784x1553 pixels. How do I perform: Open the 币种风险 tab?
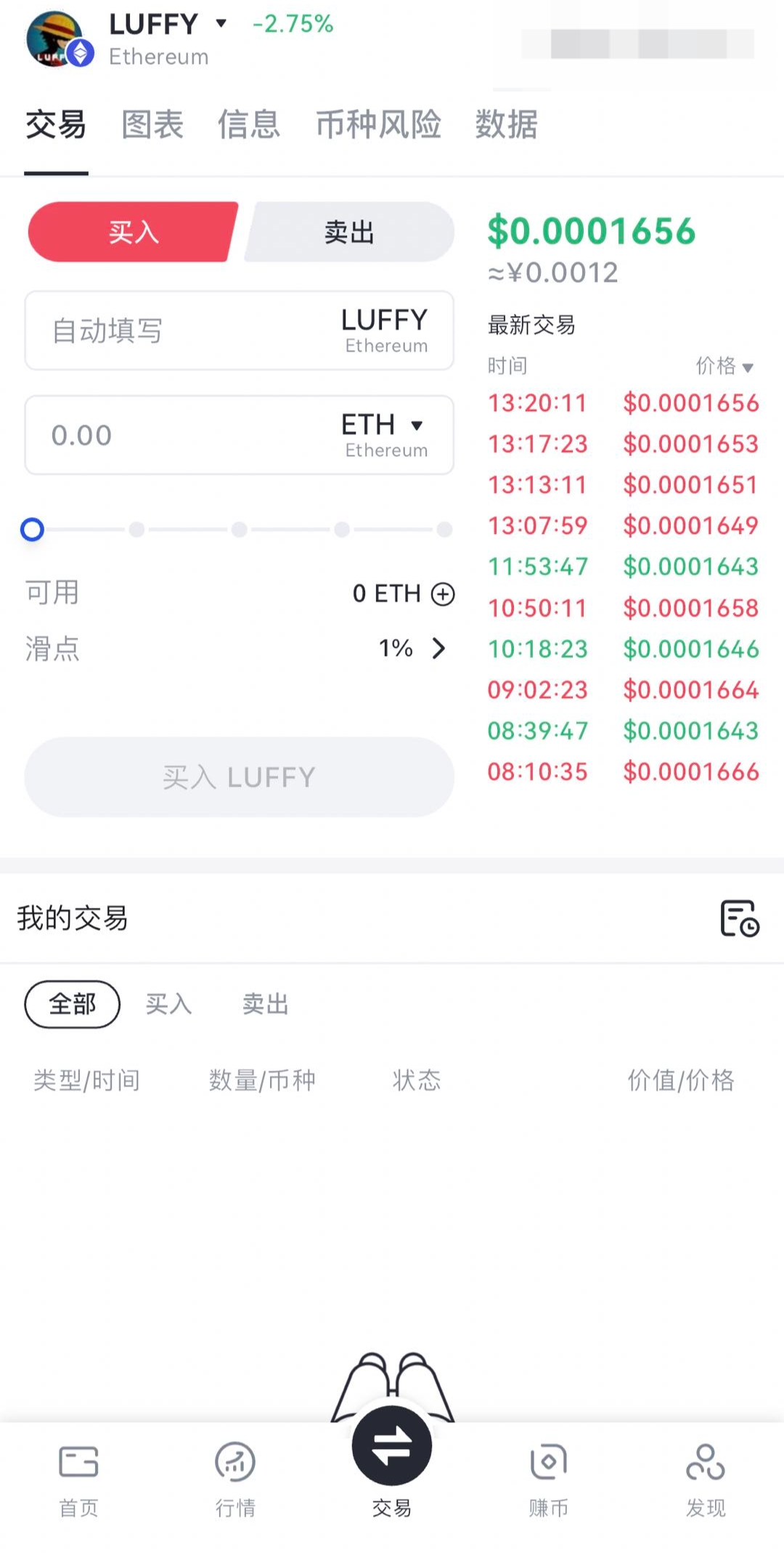(x=378, y=124)
